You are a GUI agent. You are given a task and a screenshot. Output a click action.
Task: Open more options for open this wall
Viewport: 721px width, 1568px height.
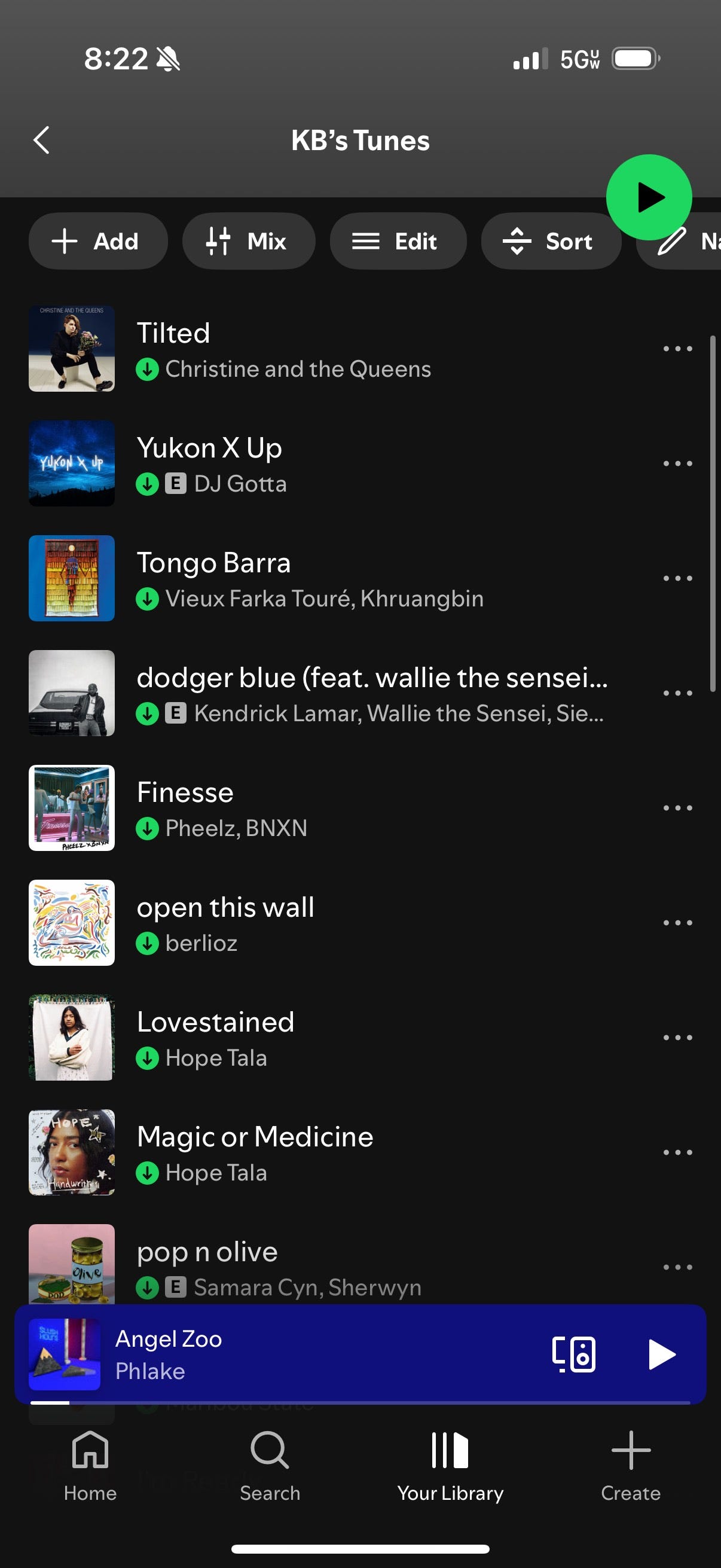(677, 923)
